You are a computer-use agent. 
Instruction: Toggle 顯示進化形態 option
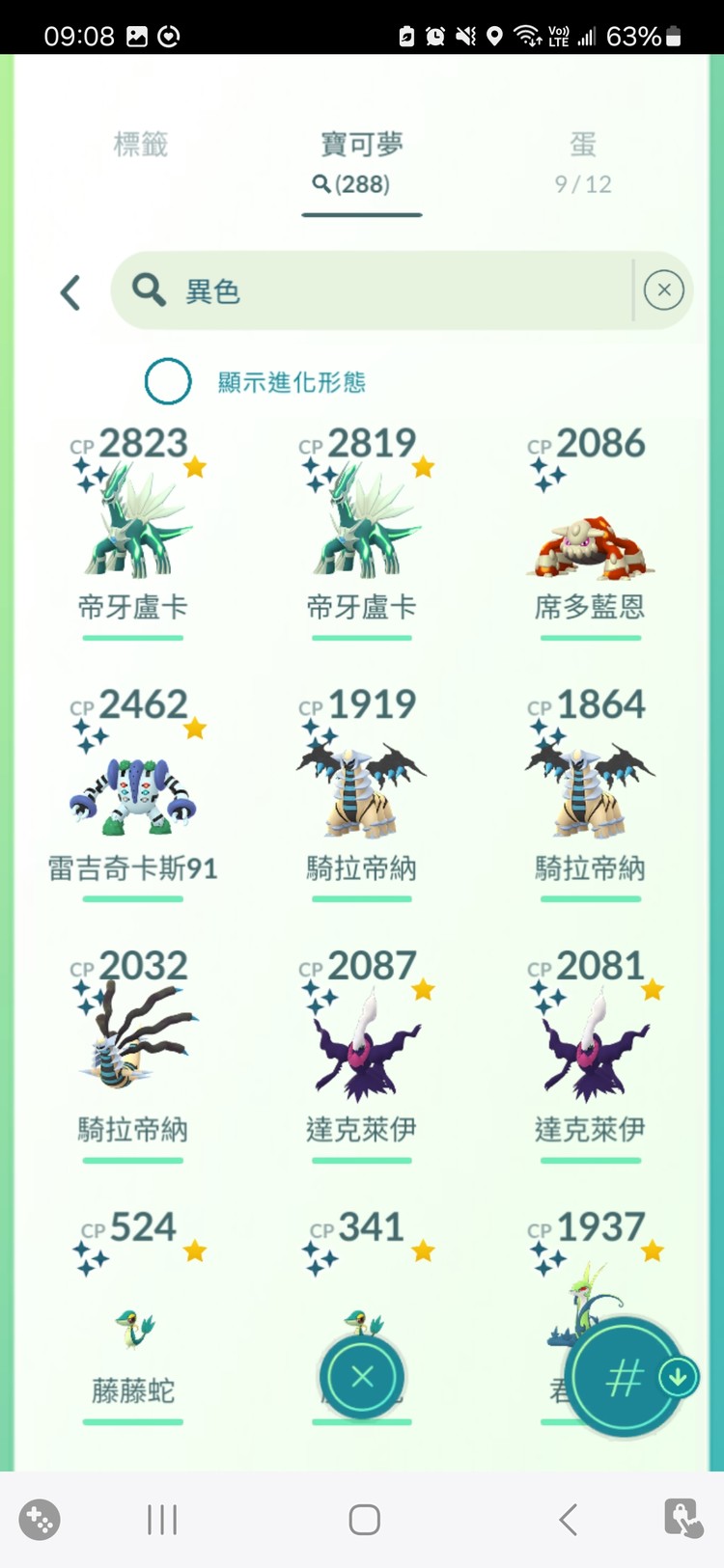(168, 381)
